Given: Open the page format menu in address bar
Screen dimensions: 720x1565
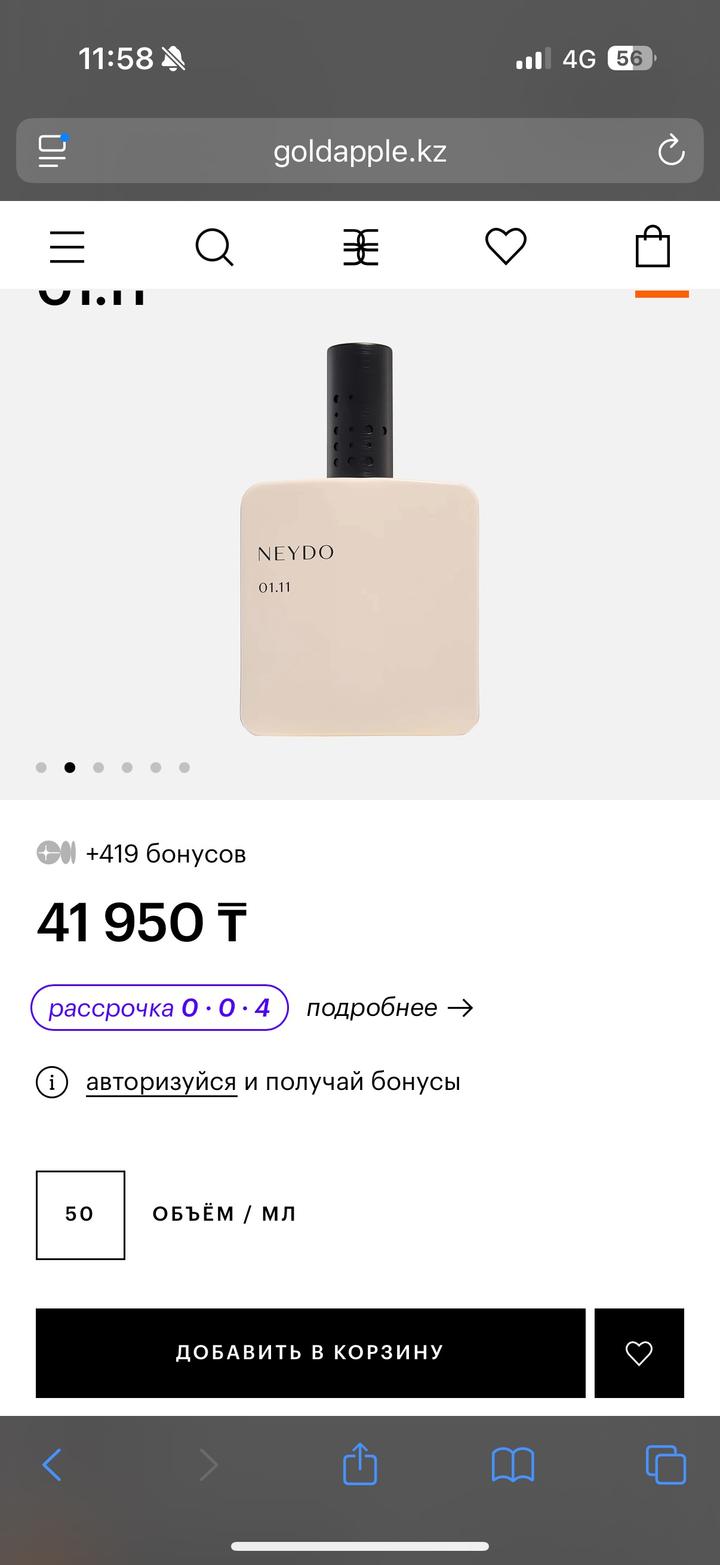Looking at the screenshot, I should click(x=52, y=151).
